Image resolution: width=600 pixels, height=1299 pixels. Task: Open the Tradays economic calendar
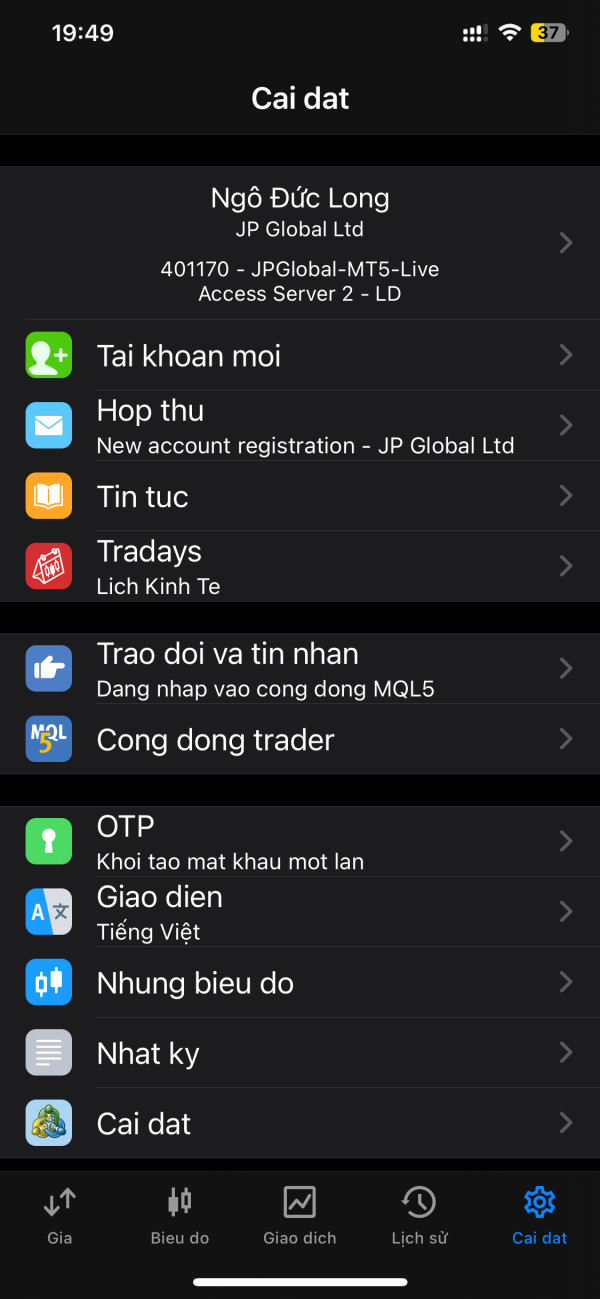point(300,566)
